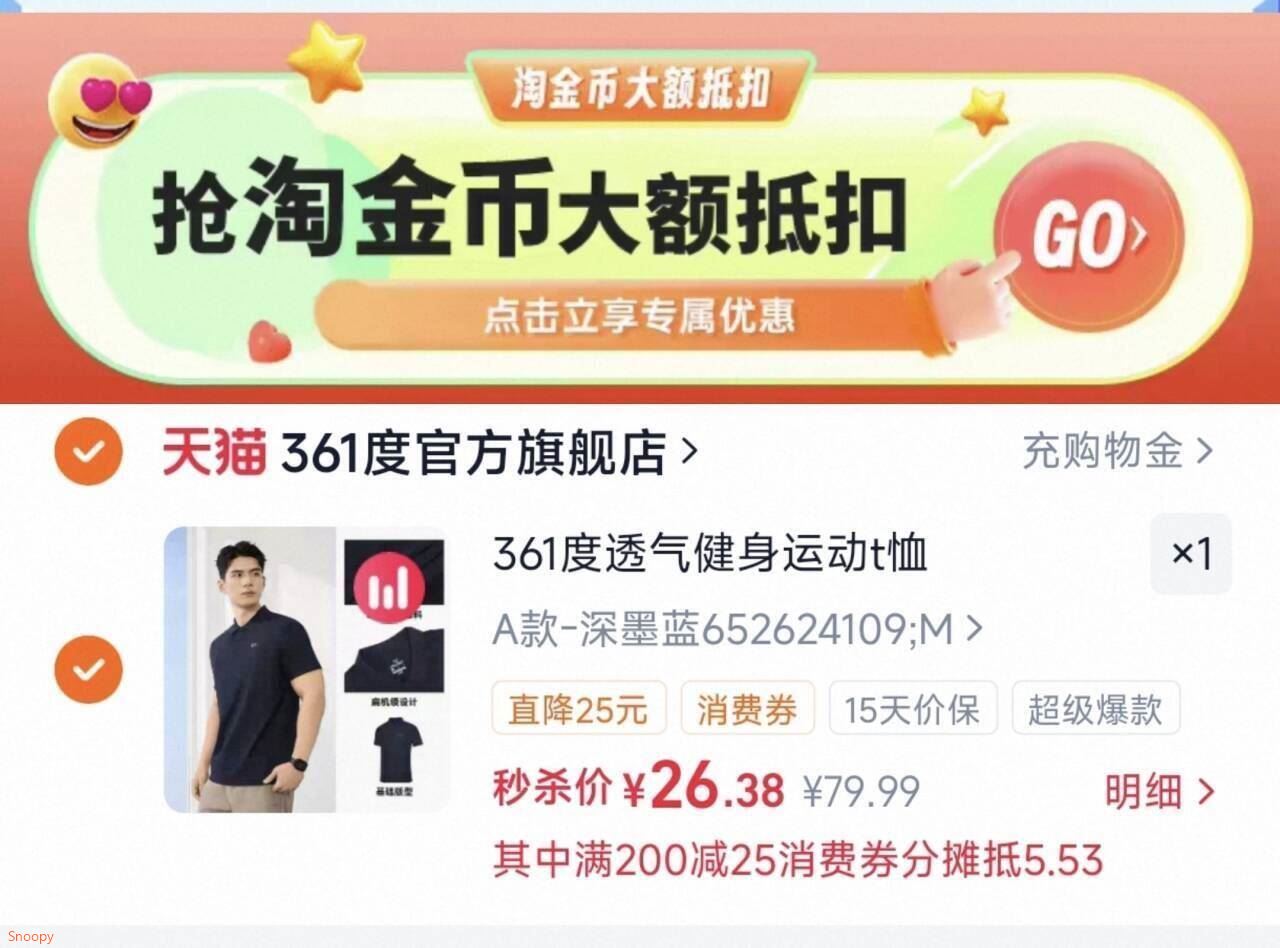The height and width of the screenshot is (948, 1280).
Task: Open the navy polo shirt product image
Action: point(306,669)
